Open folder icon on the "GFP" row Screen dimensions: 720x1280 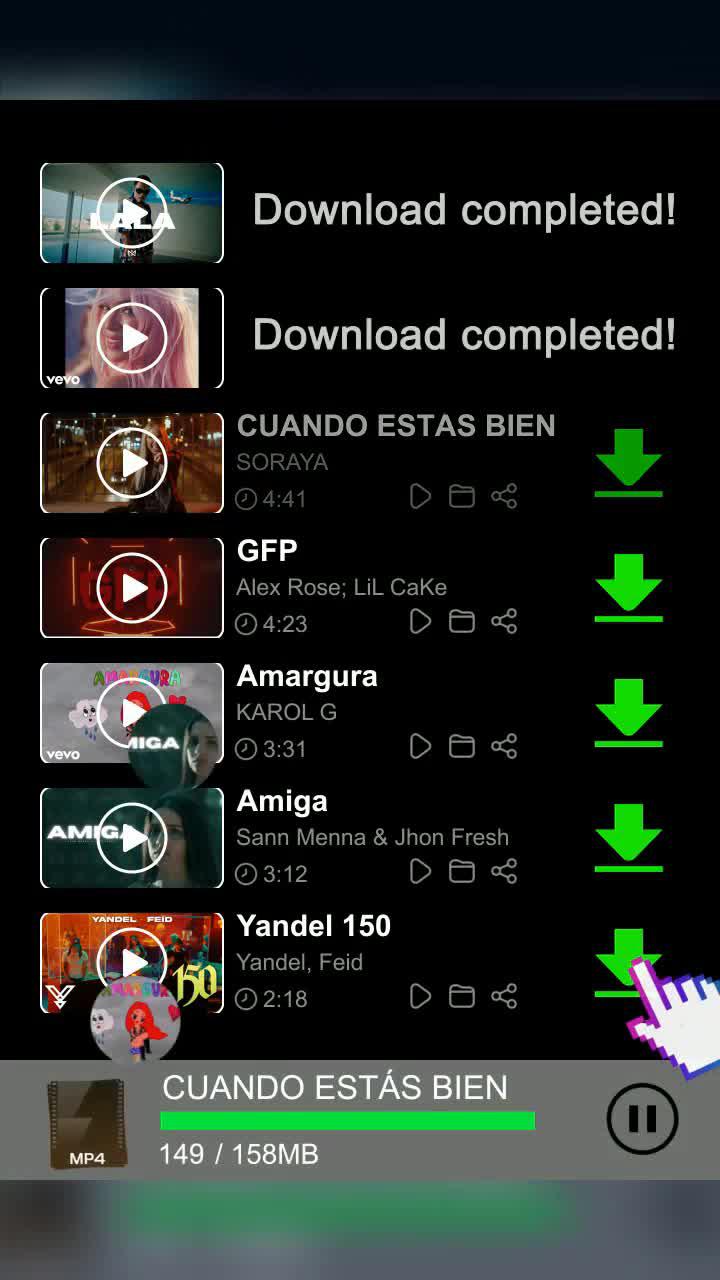(461, 621)
